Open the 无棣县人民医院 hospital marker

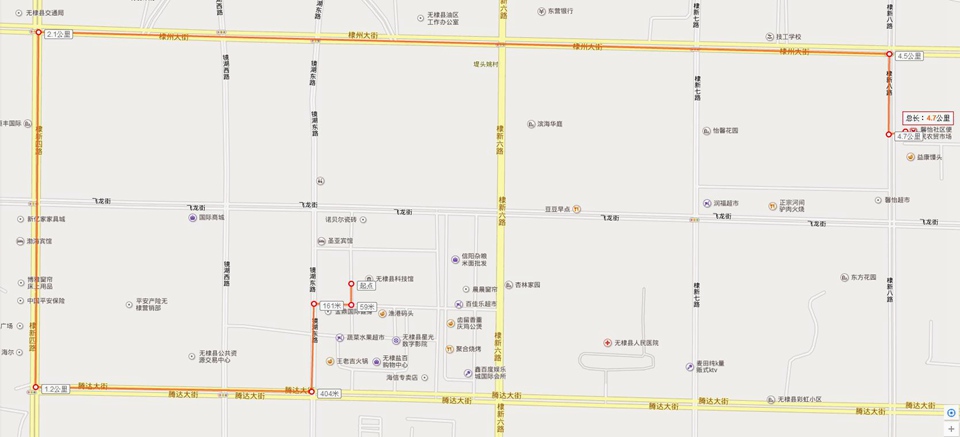pyautogui.click(x=607, y=342)
